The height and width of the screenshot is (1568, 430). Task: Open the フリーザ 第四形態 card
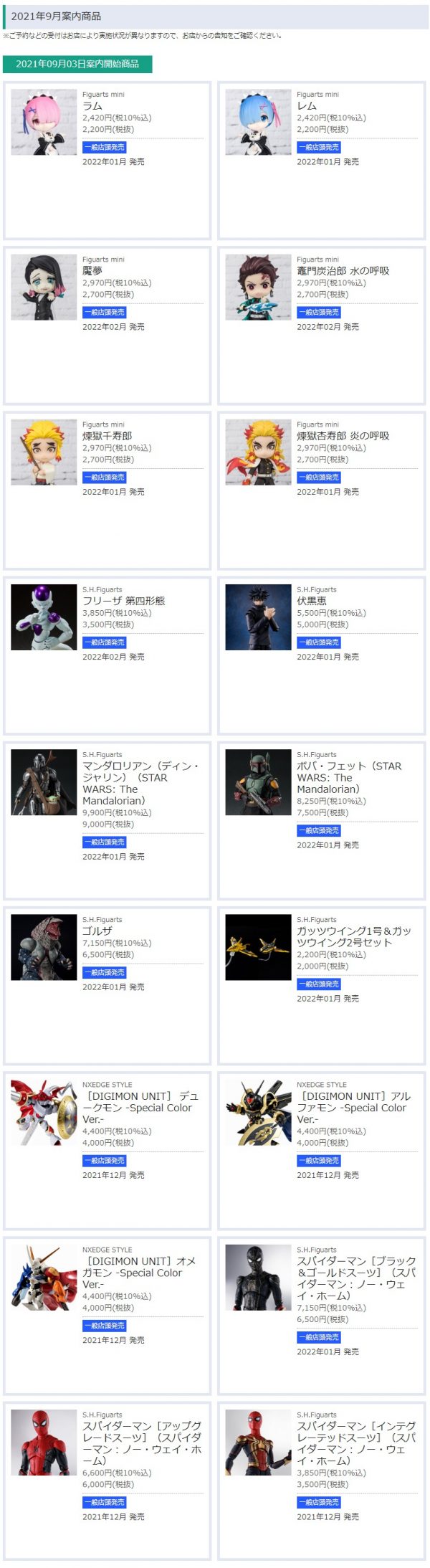point(107,655)
